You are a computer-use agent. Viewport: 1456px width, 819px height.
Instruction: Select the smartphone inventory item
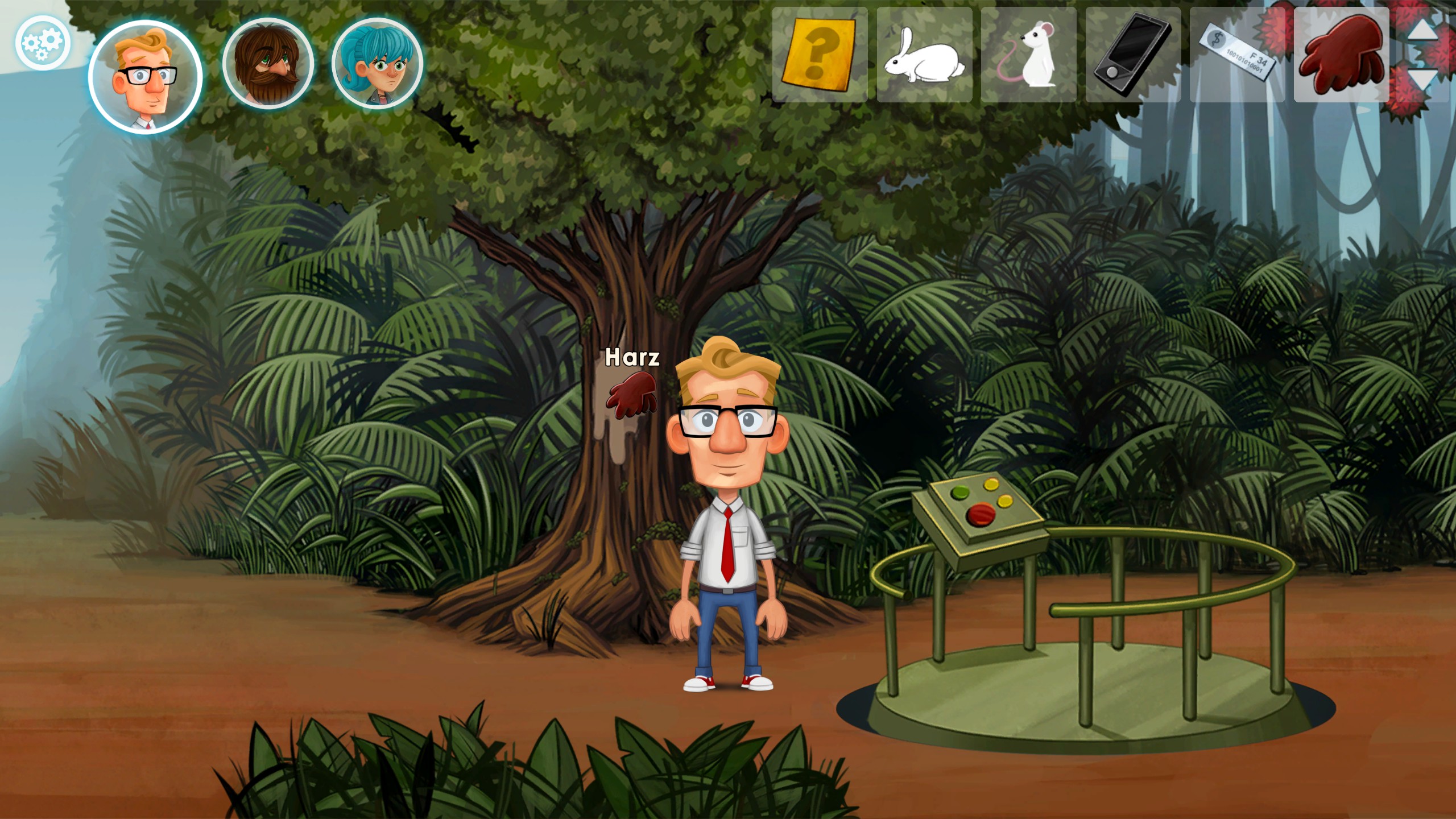point(1133,55)
